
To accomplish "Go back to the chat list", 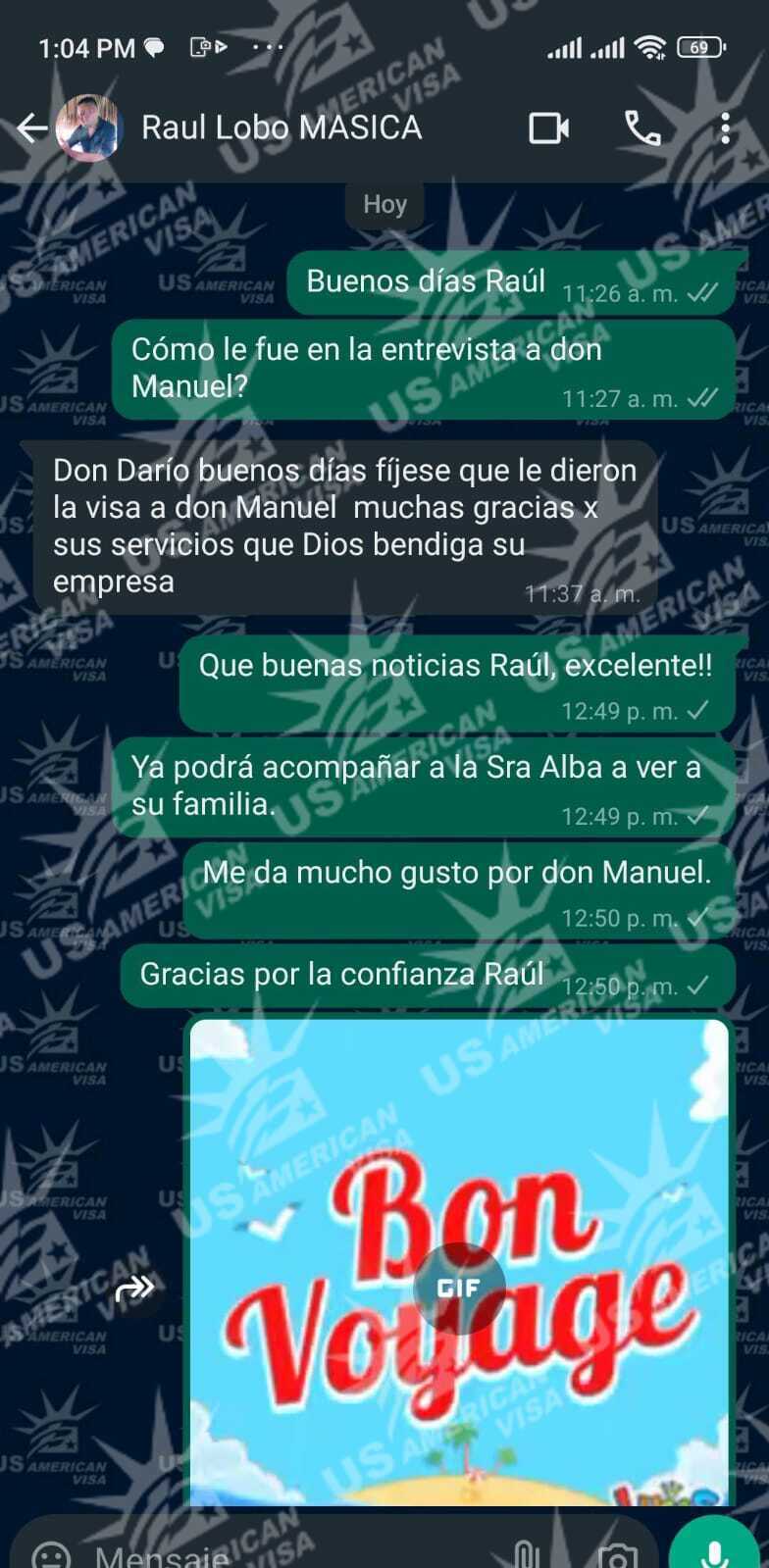I will click(31, 127).
